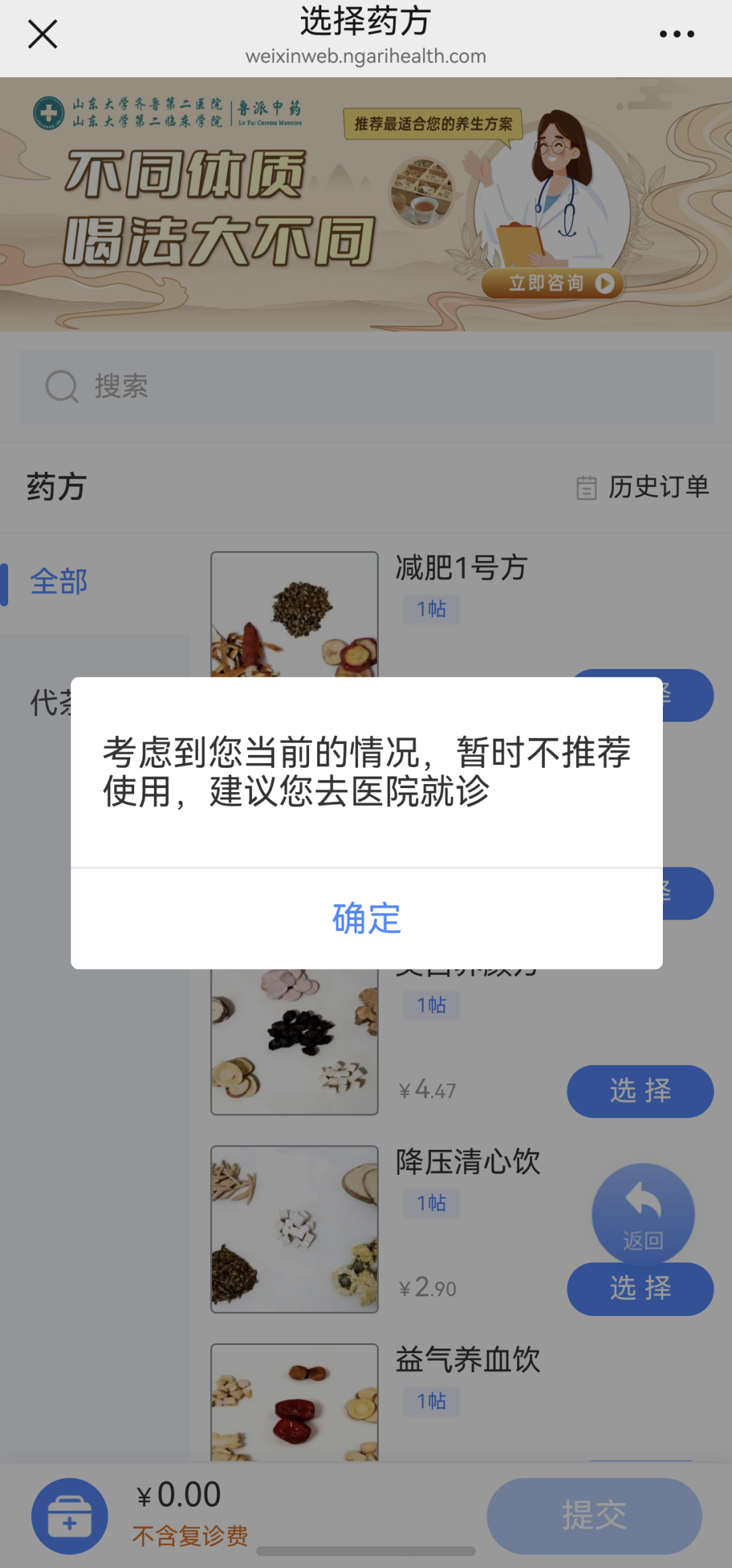Open the 搜索 search field
The image size is (732, 1568).
[366, 386]
